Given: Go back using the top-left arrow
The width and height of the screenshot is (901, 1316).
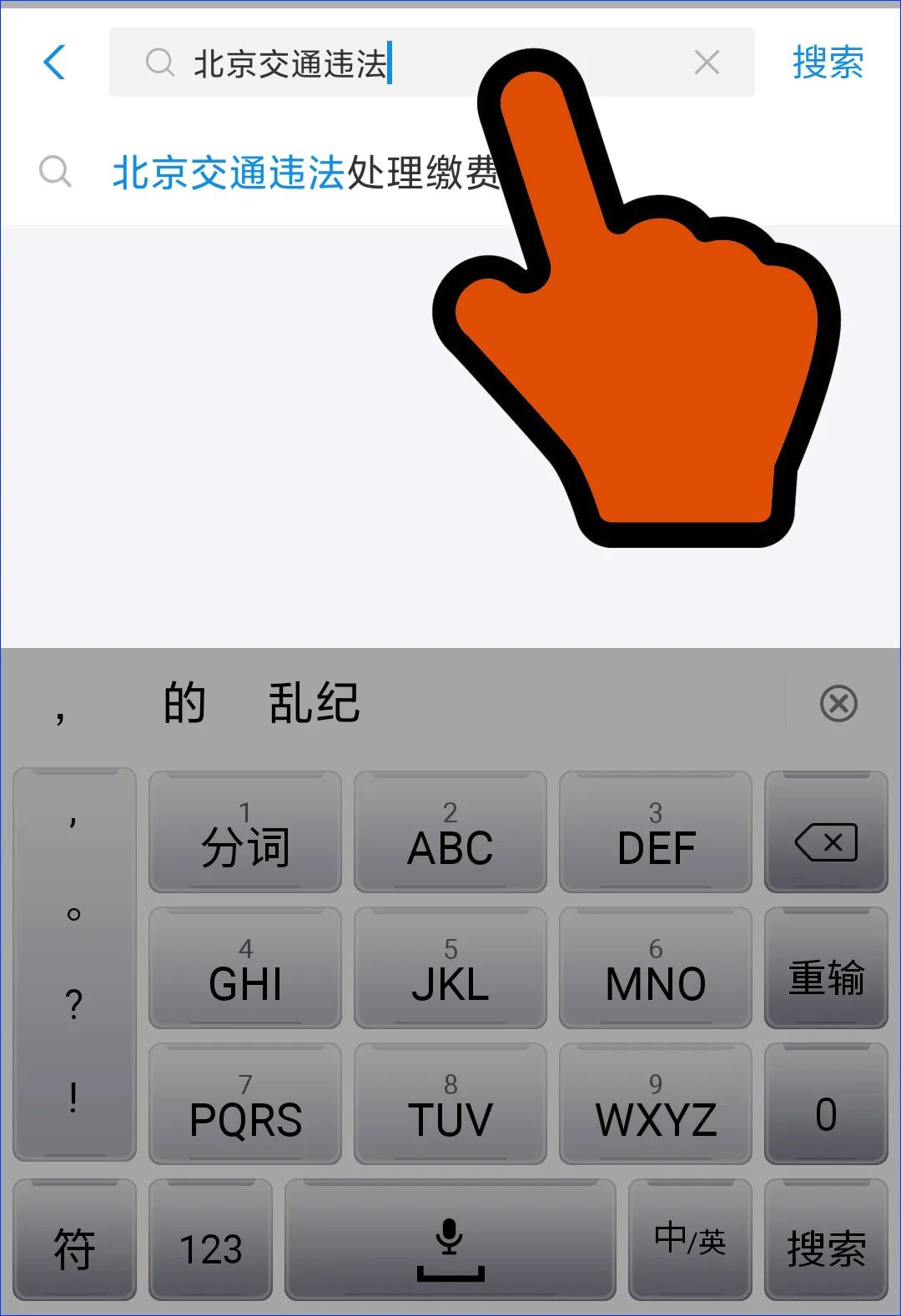Looking at the screenshot, I should [55, 63].
